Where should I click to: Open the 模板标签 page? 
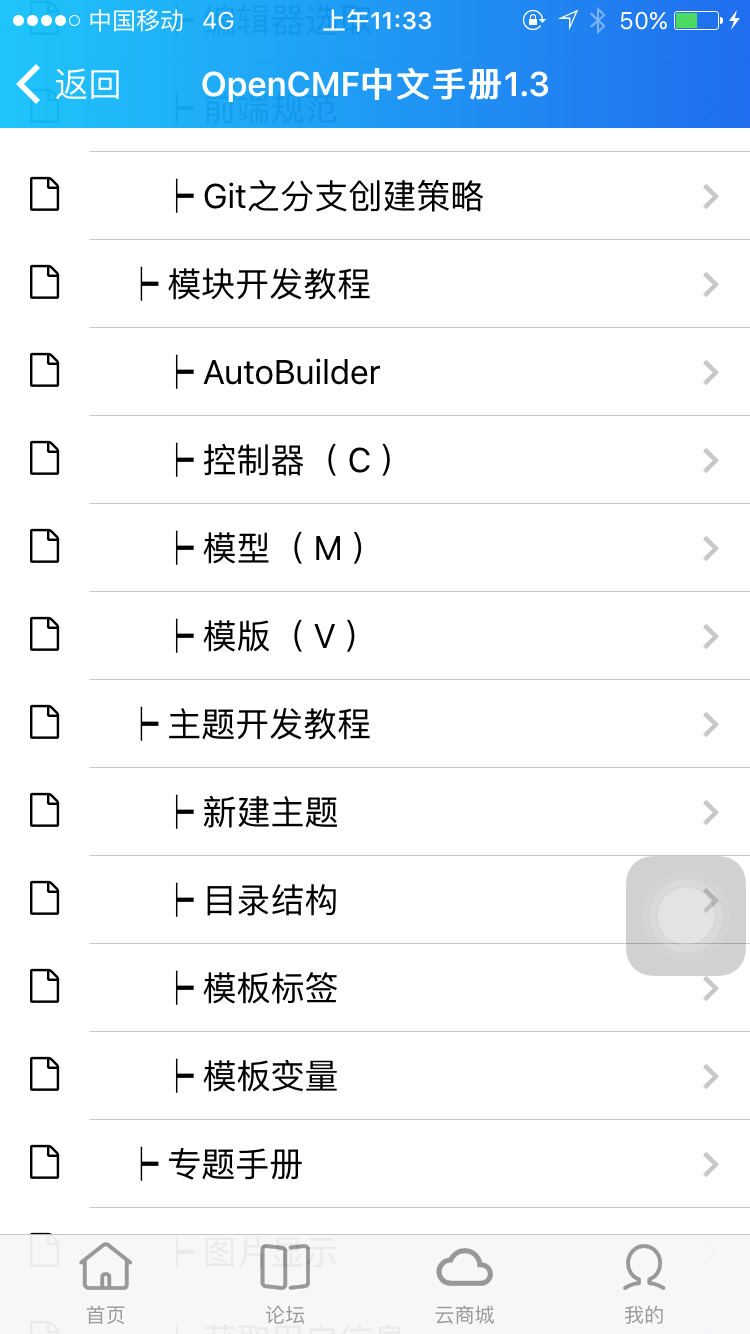click(x=375, y=988)
